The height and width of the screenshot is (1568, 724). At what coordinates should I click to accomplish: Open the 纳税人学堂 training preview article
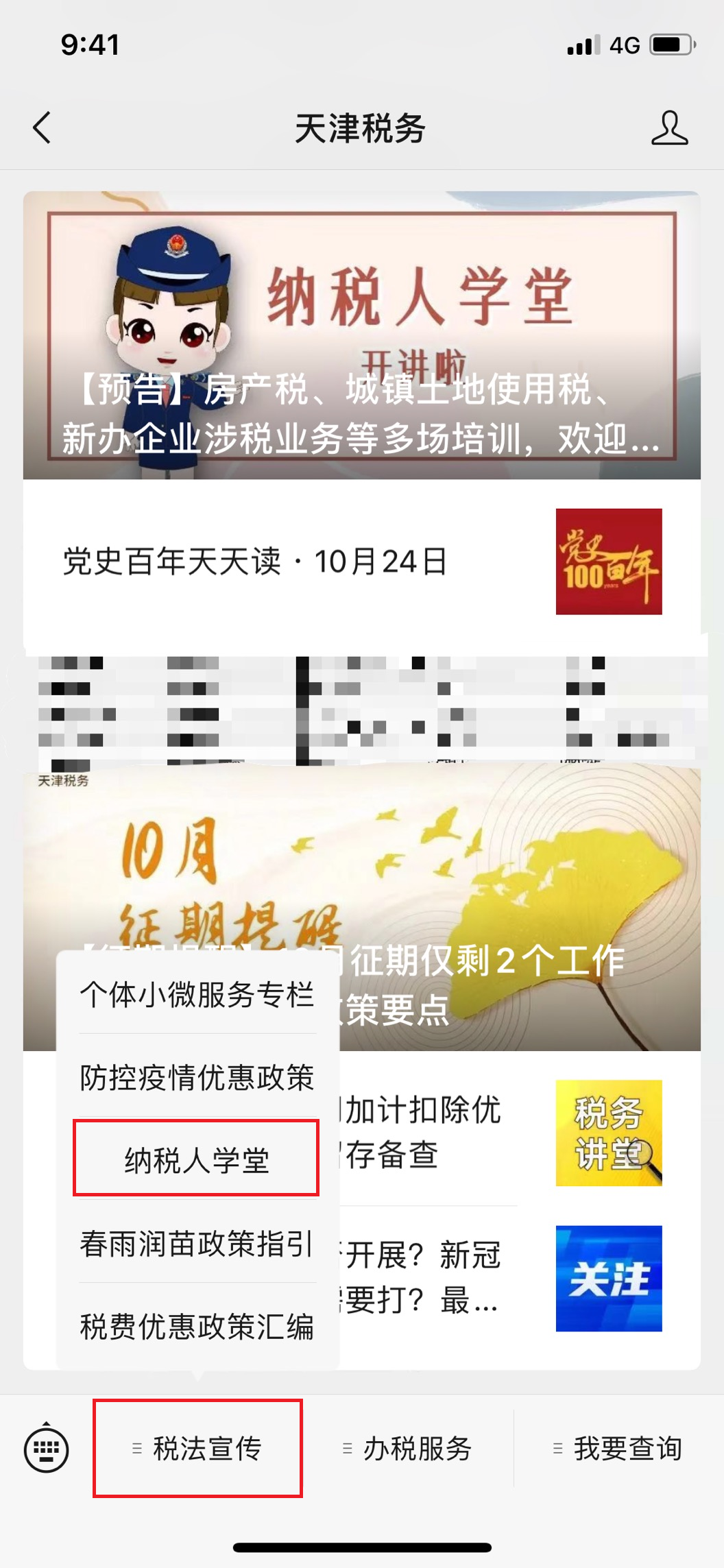coord(362,335)
